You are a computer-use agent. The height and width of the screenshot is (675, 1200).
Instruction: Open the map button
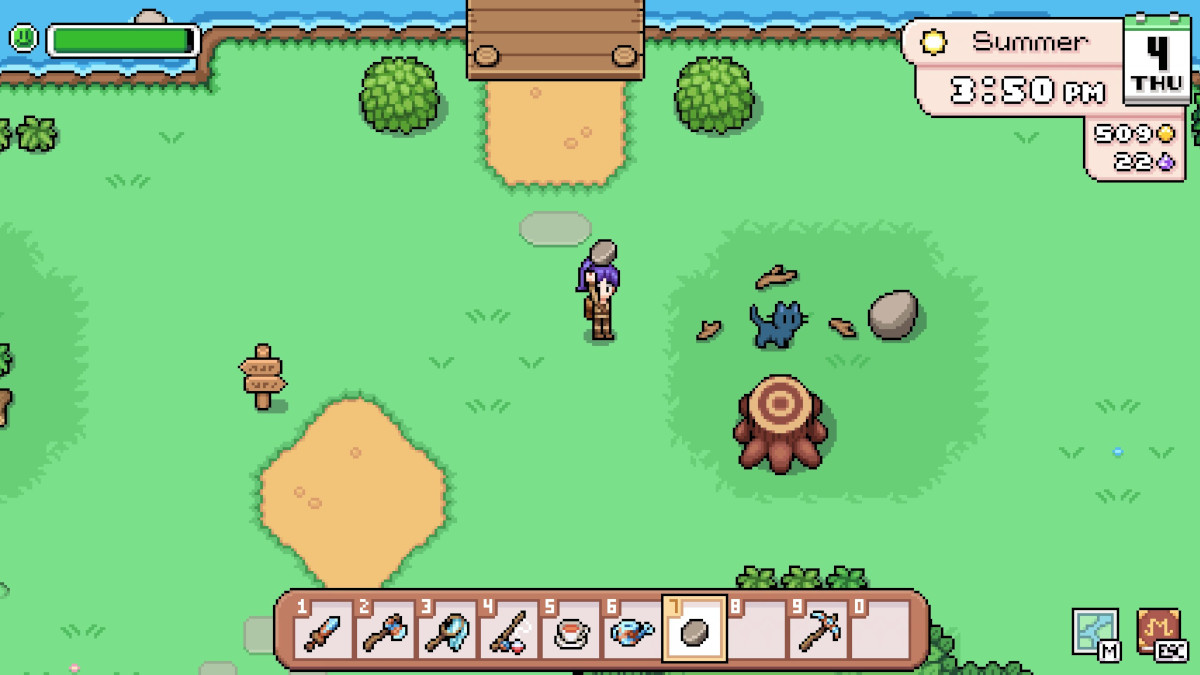(x=1094, y=632)
